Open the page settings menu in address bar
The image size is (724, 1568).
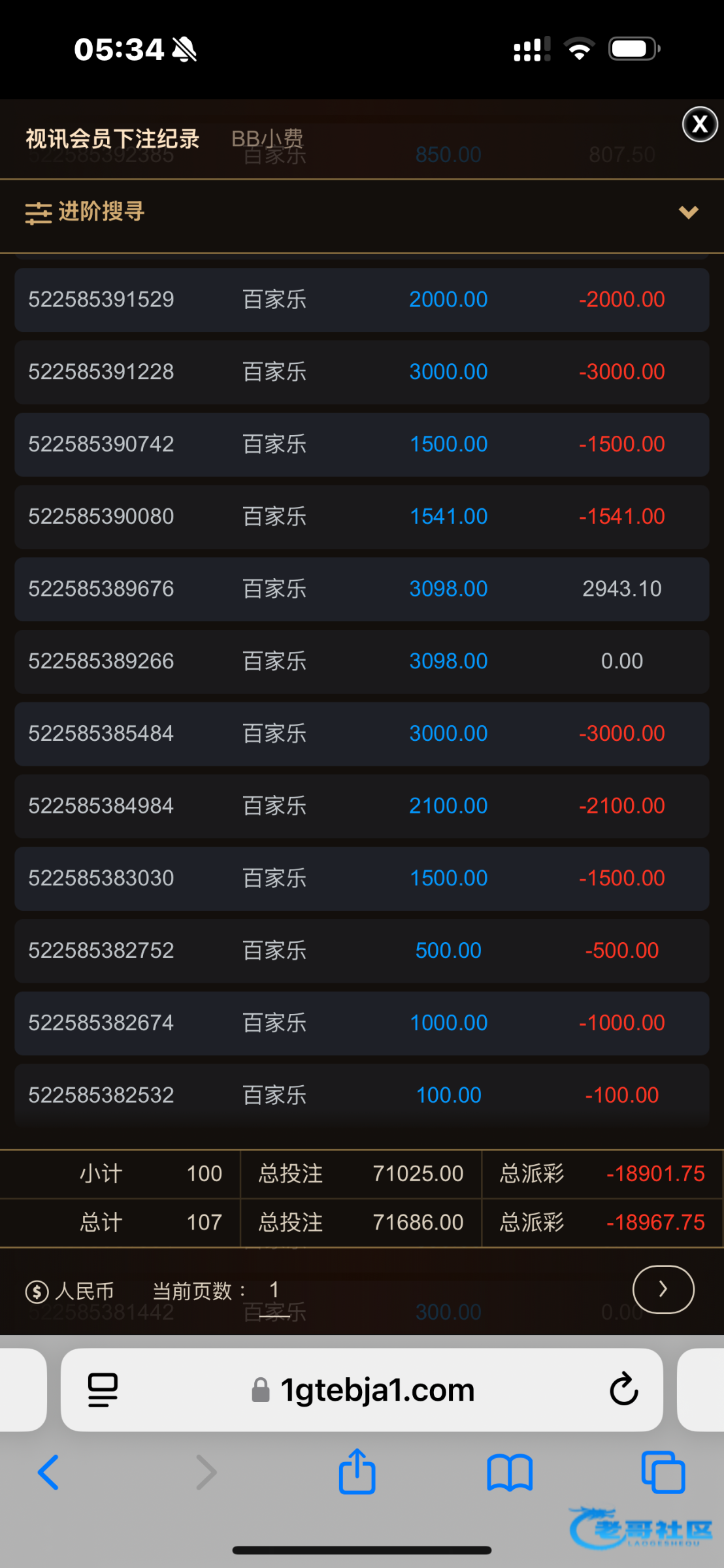103,1390
